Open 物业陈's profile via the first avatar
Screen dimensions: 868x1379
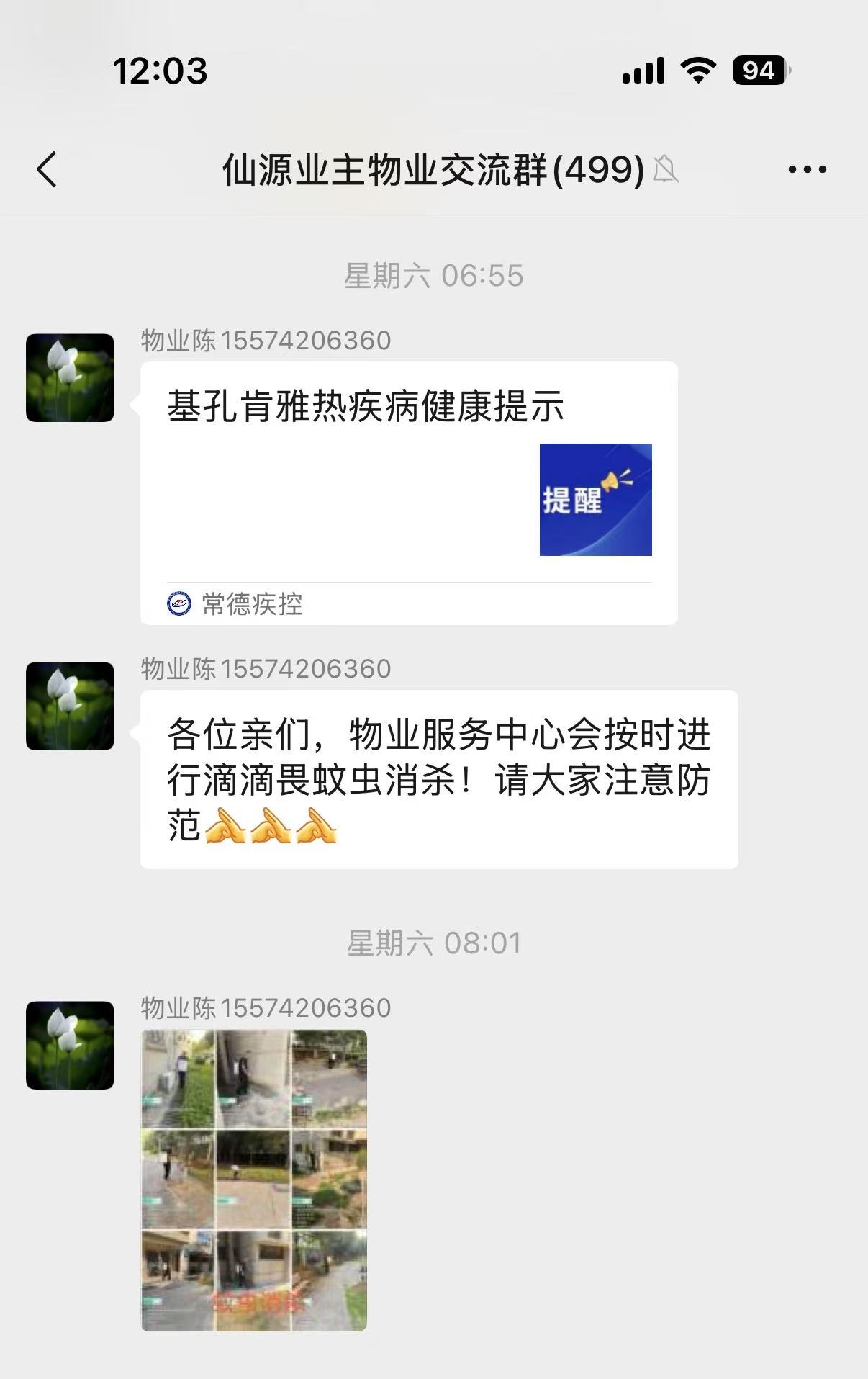click(70, 377)
